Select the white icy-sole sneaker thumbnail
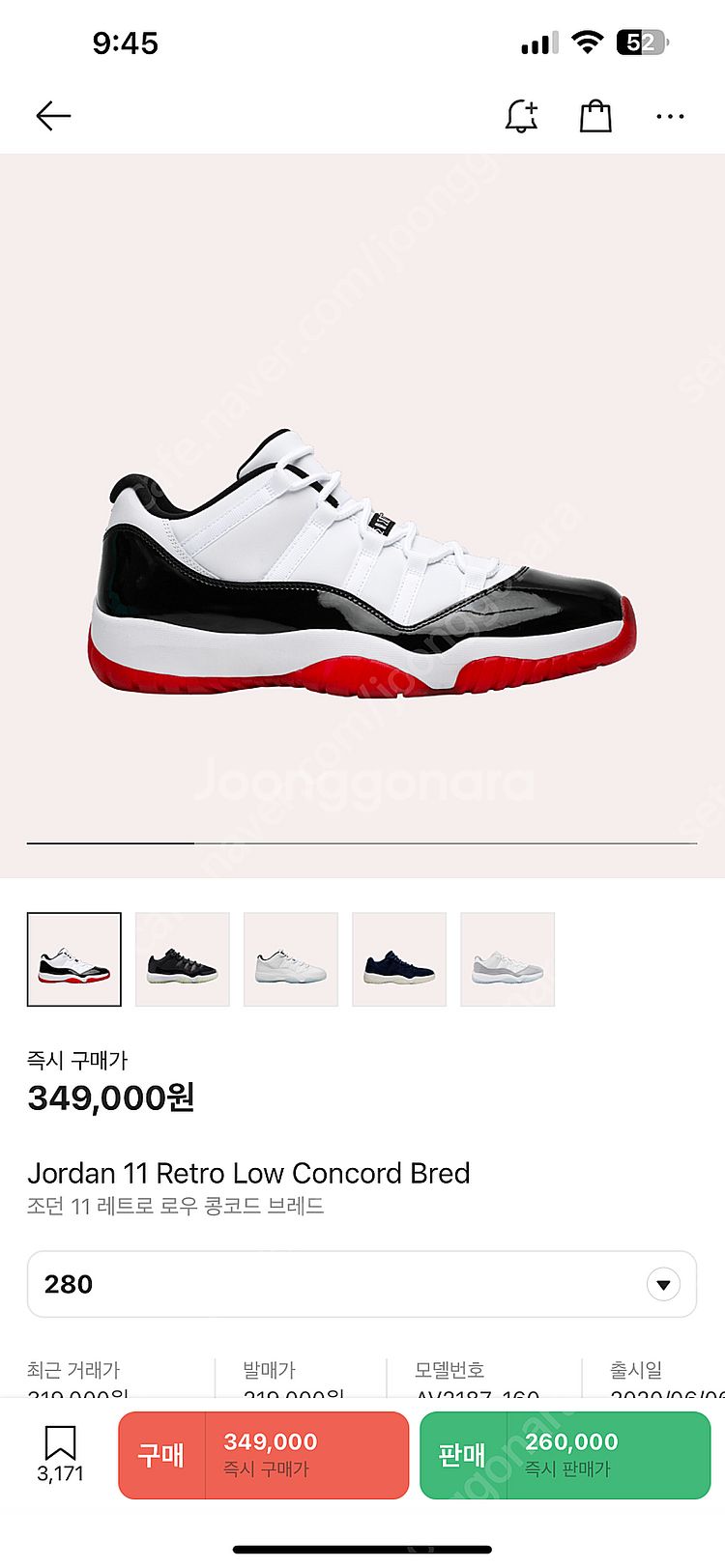This screenshot has height=1568, width=725. click(x=291, y=959)
